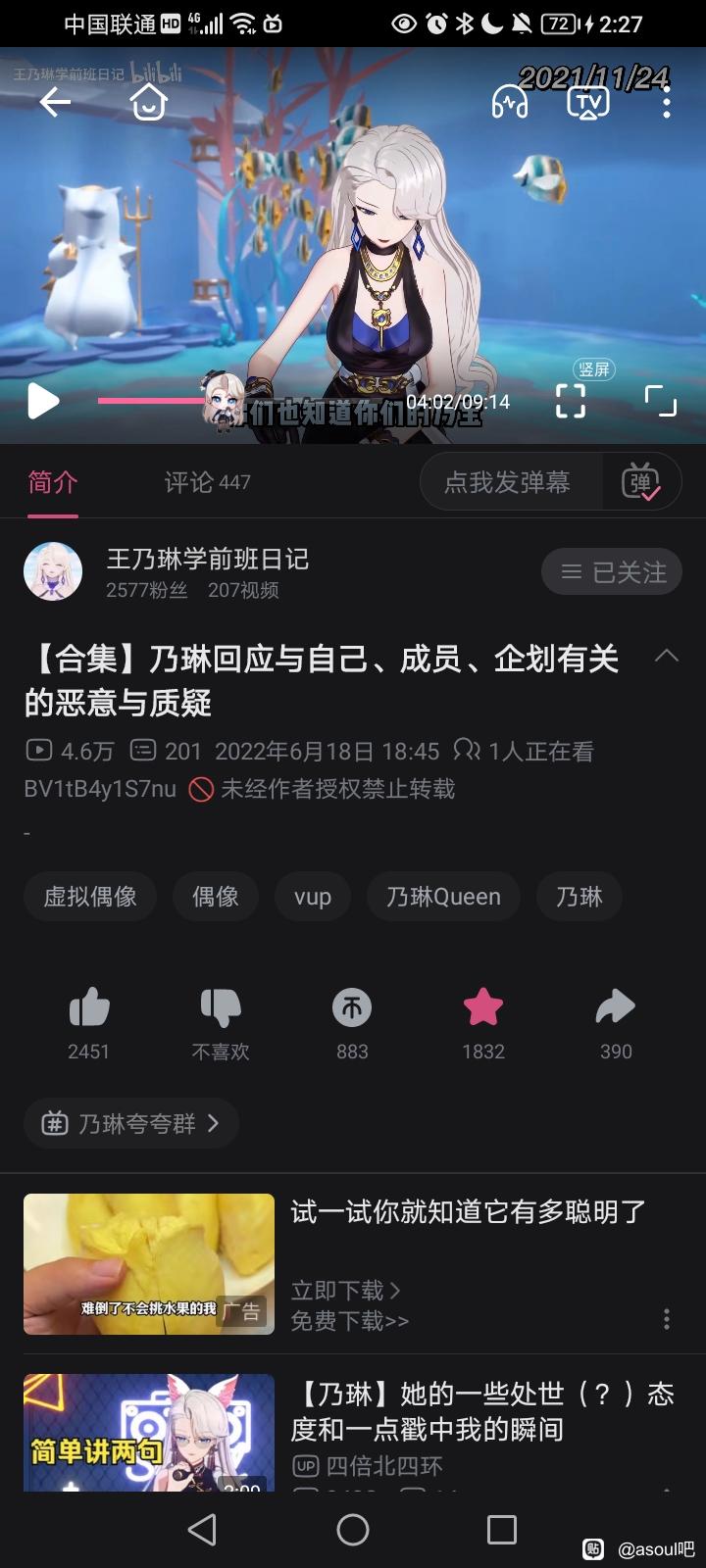The width and height of the screenshot is (706, 1568).
Task: Like the video with 2451 likes
Action: (x=89, y=1009)
